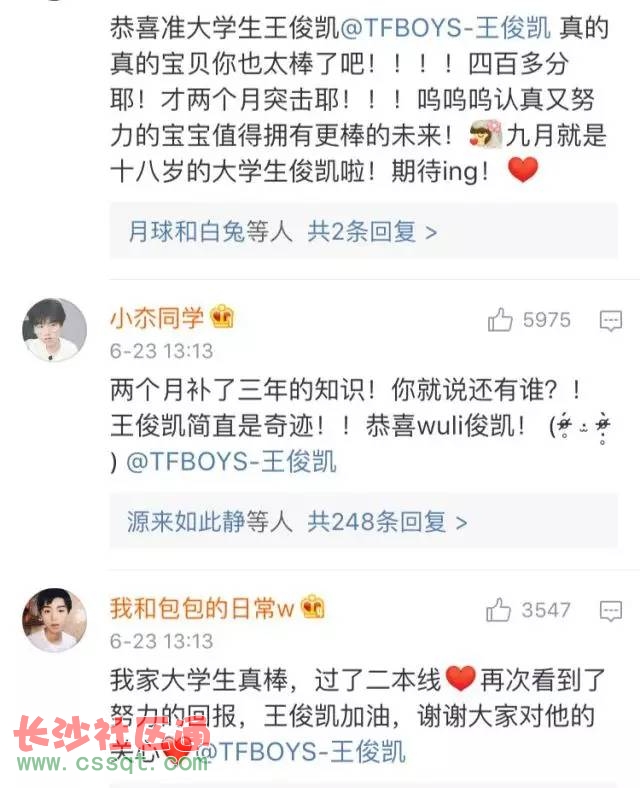This screenshot has height=788, width=640.
Task: View the profile of username 小亦同学
Action: coord(157,319)
